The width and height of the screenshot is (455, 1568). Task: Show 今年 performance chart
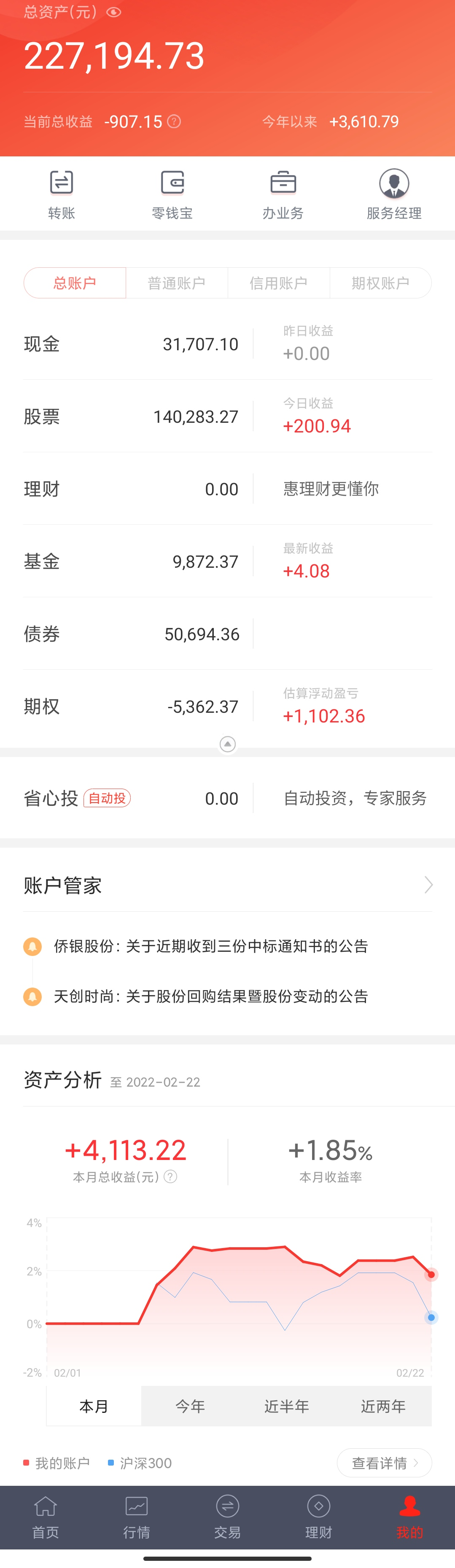click(x=190, y=1405)
